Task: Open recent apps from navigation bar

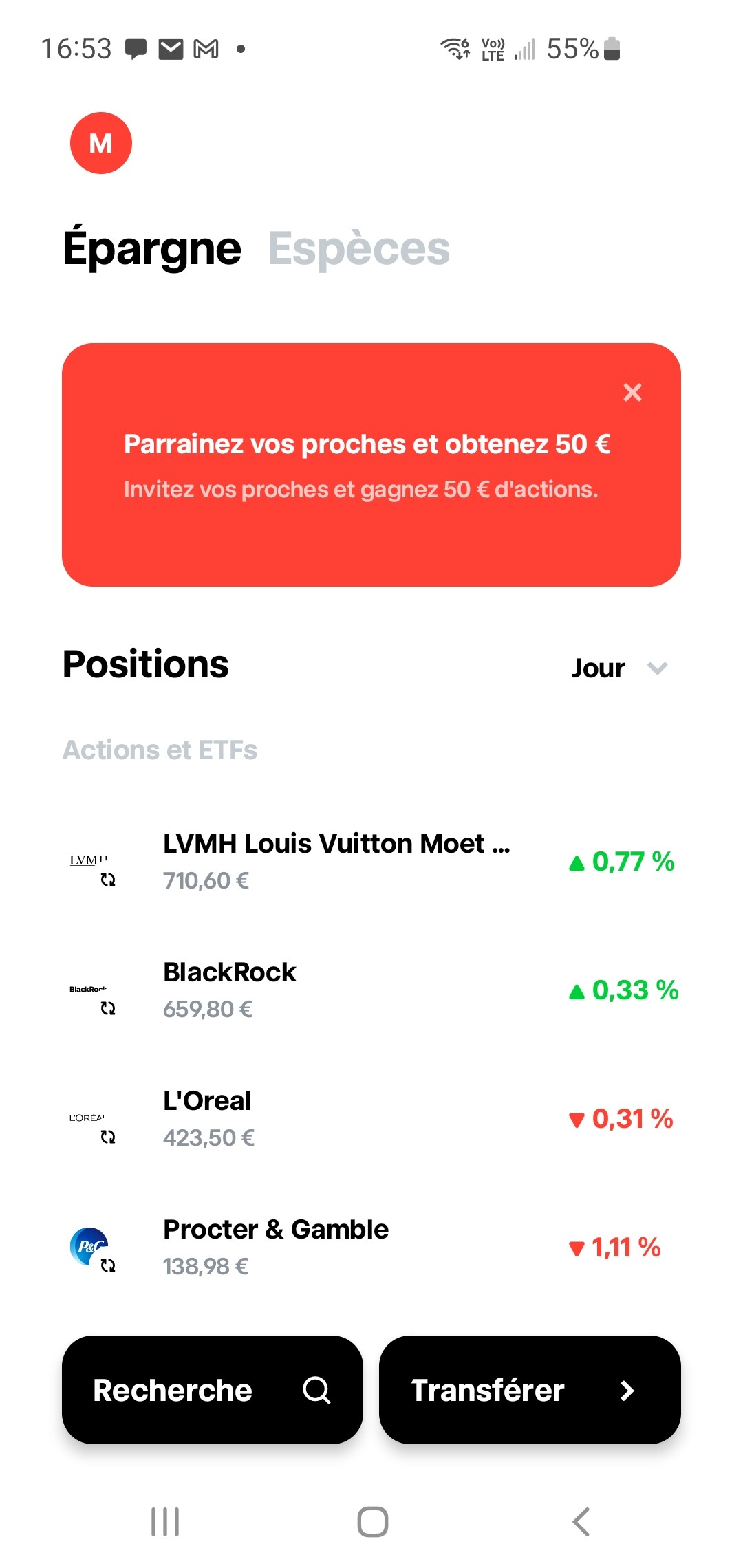Action: point(165,1522)
